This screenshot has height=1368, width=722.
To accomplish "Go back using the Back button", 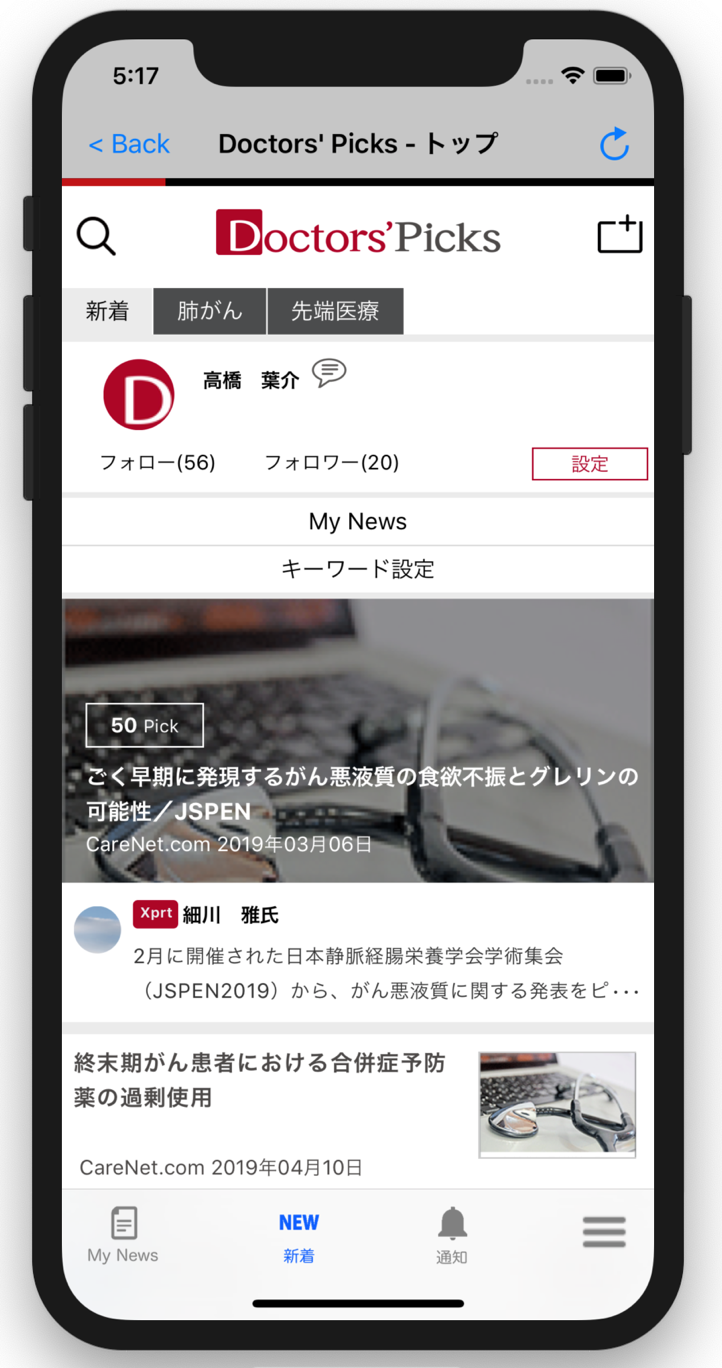I will 129,144.
